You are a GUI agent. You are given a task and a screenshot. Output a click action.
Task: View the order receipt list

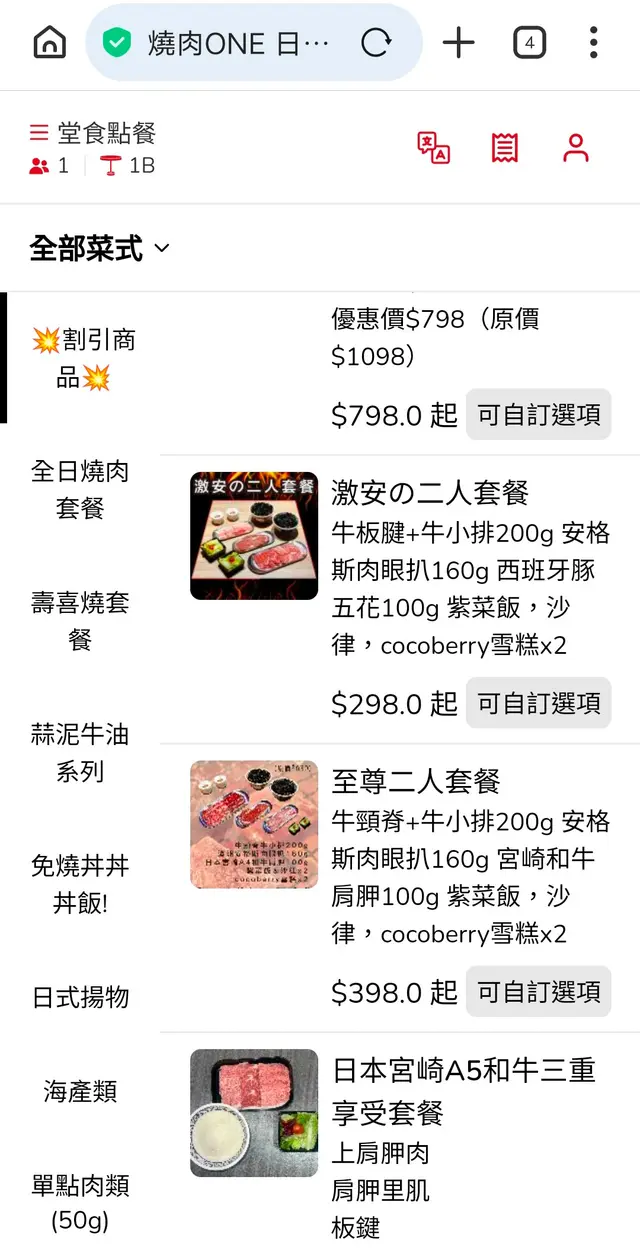505,148
